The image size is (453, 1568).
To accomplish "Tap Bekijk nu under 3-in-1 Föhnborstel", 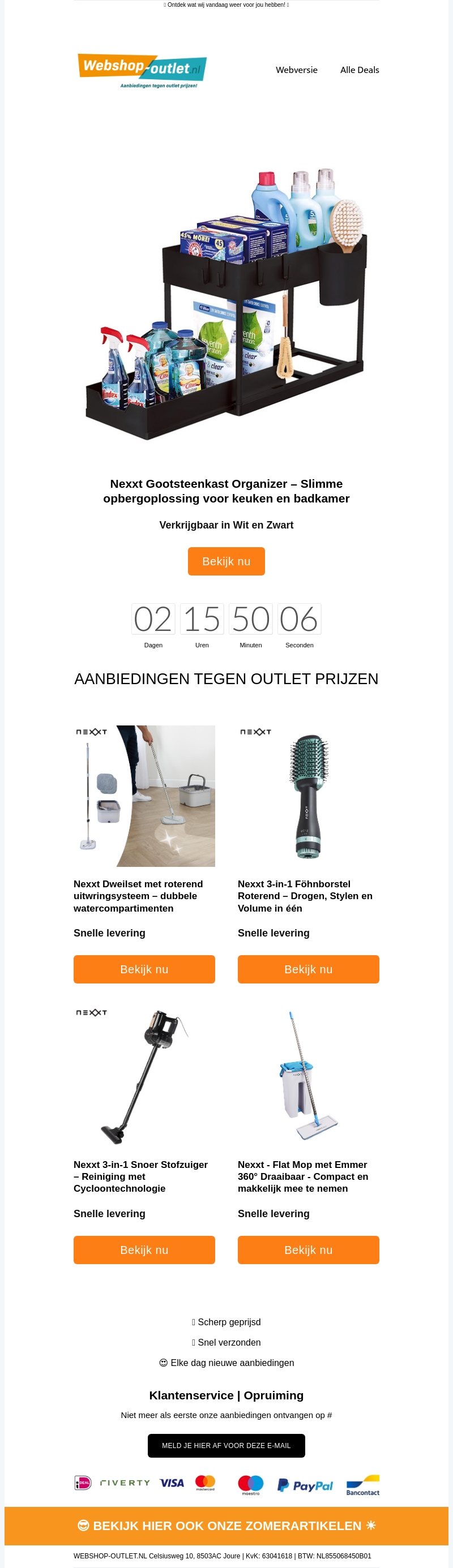I will 308,969.
